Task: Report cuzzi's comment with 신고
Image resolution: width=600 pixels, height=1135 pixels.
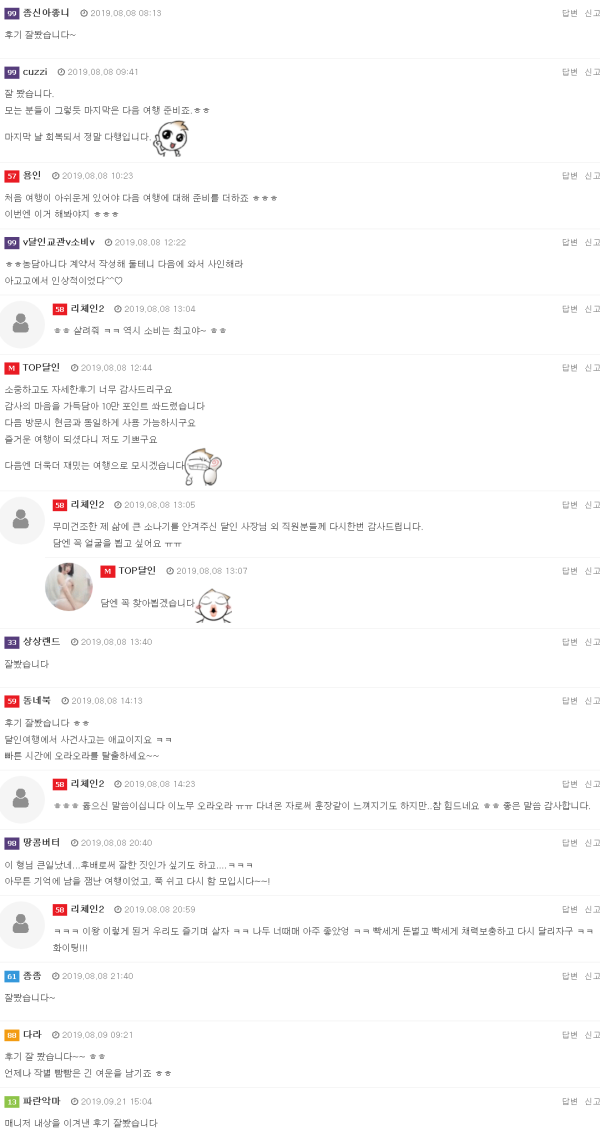Action: click(592, 71)
